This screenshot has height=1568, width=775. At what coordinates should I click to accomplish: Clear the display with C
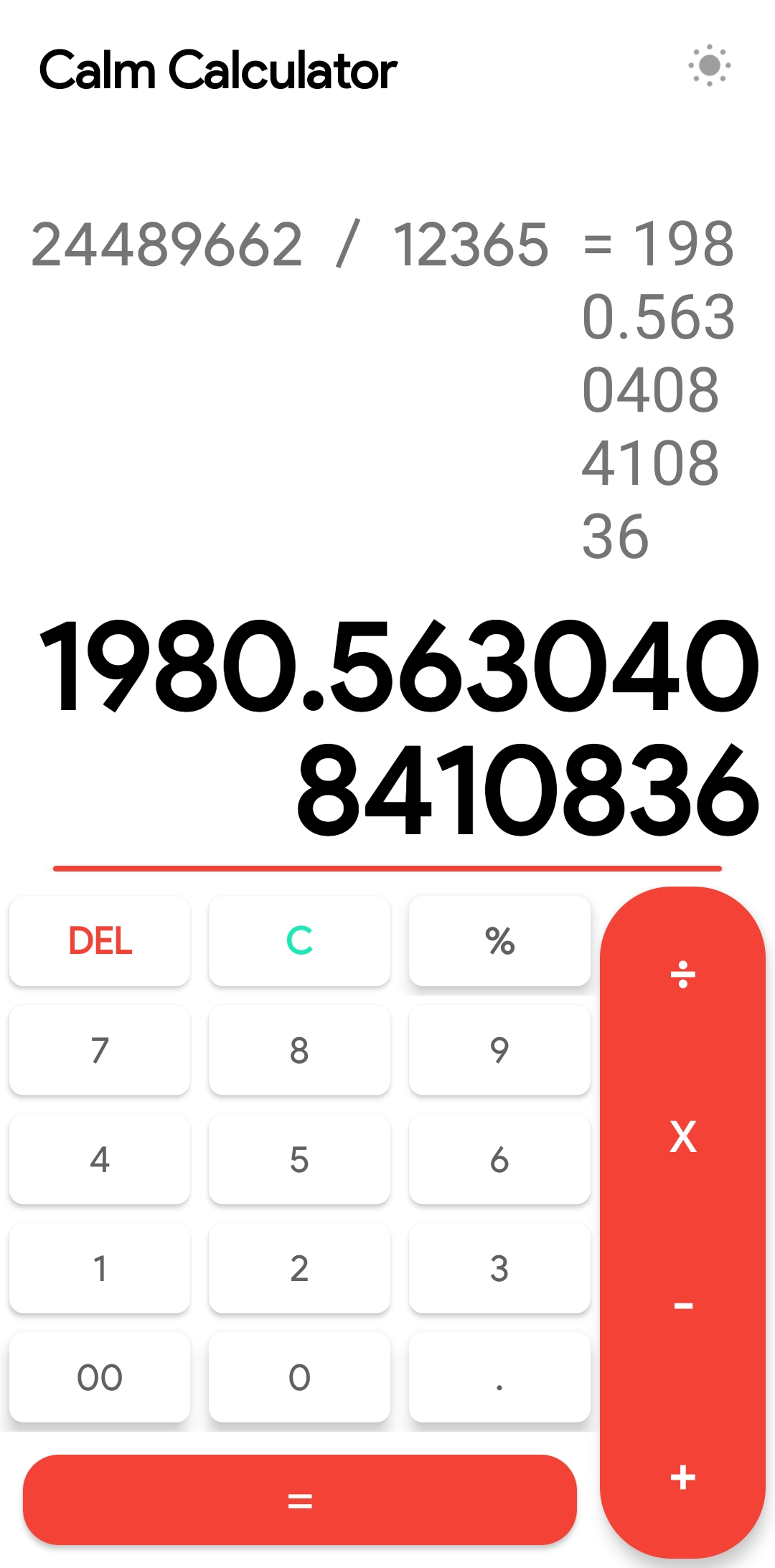(299, 940)
